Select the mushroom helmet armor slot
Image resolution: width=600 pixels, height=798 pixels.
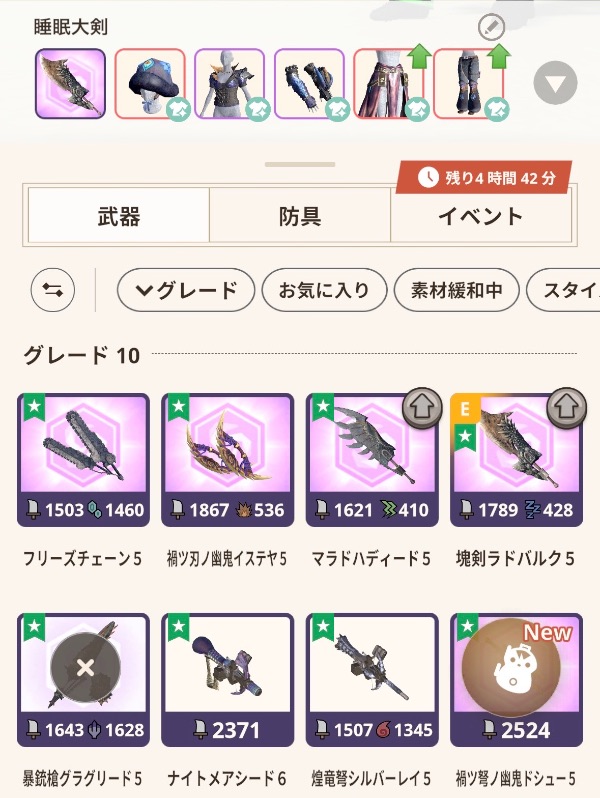(x=150, y=84)
